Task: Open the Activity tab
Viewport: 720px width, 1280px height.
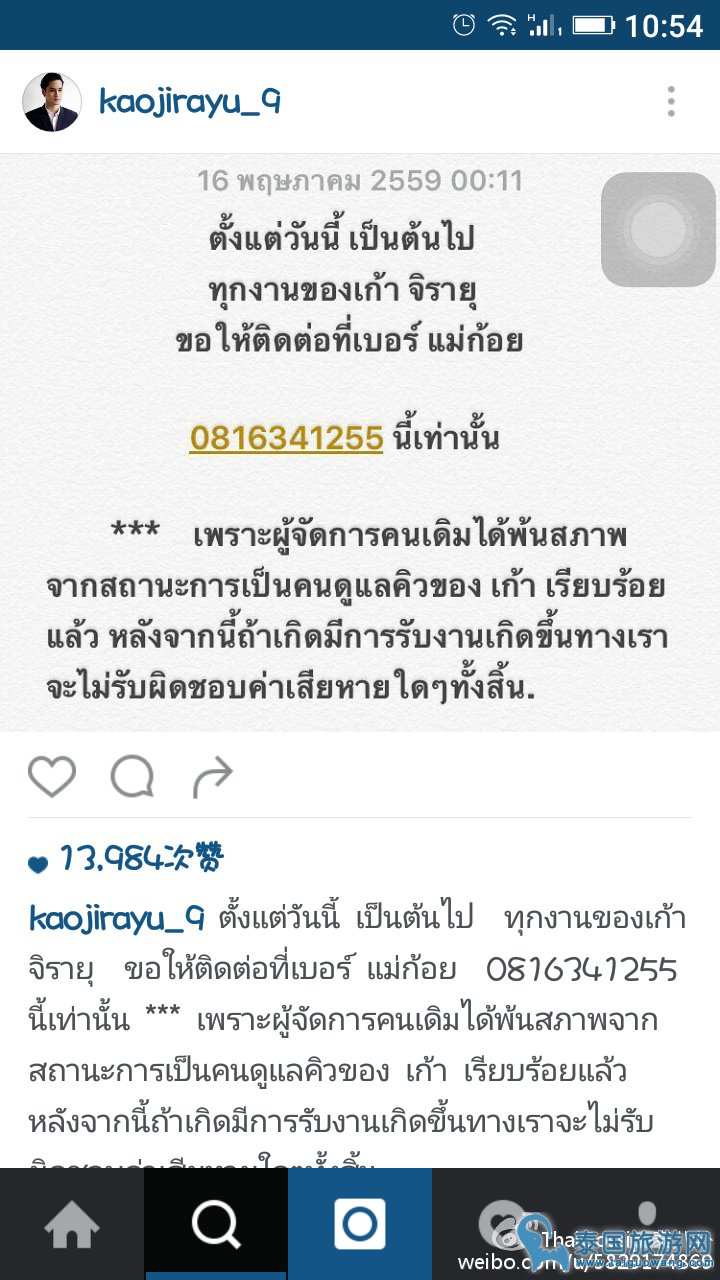Action: point(503,1224)
